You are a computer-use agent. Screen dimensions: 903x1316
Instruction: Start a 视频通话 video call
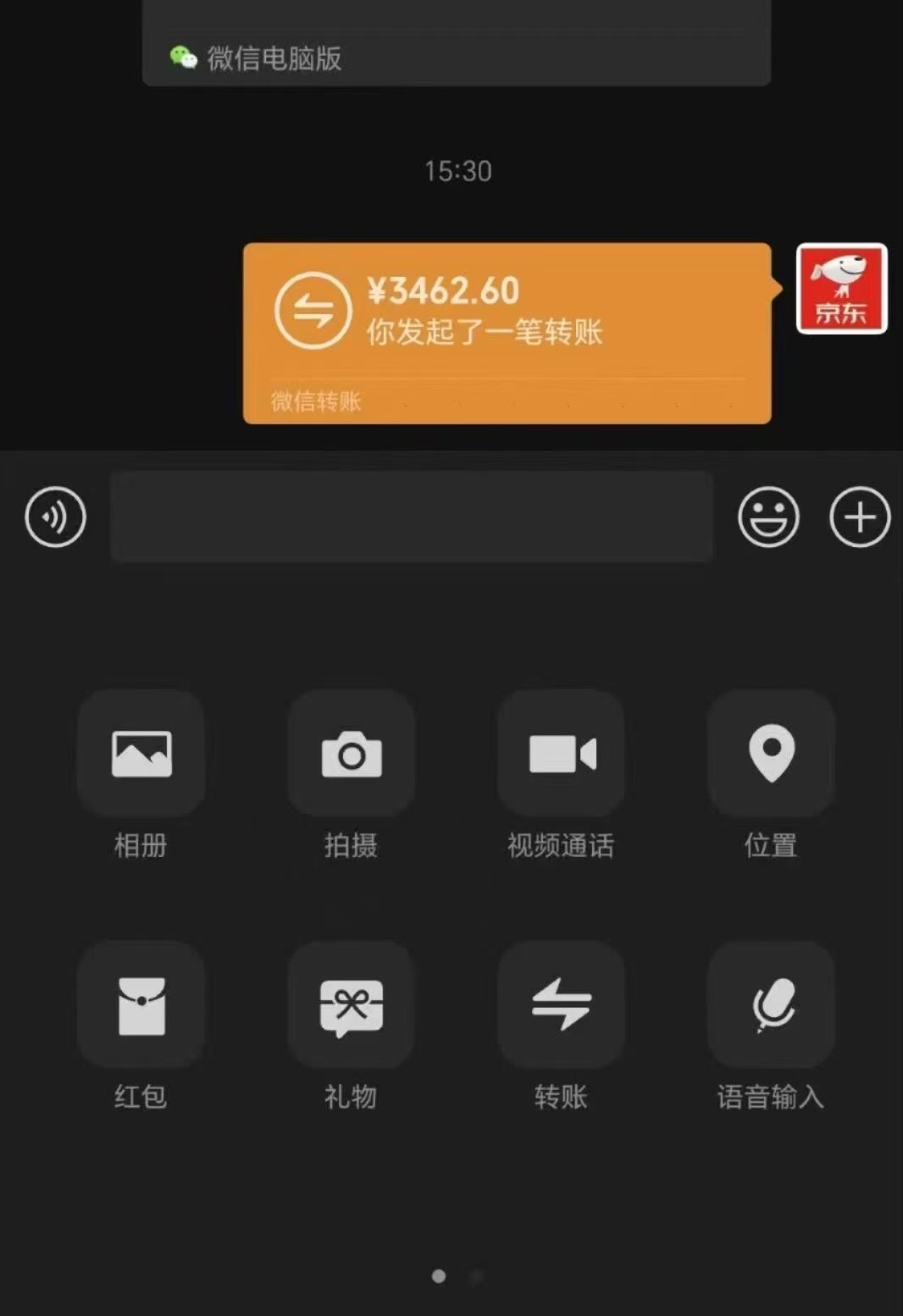coord(561,754)
